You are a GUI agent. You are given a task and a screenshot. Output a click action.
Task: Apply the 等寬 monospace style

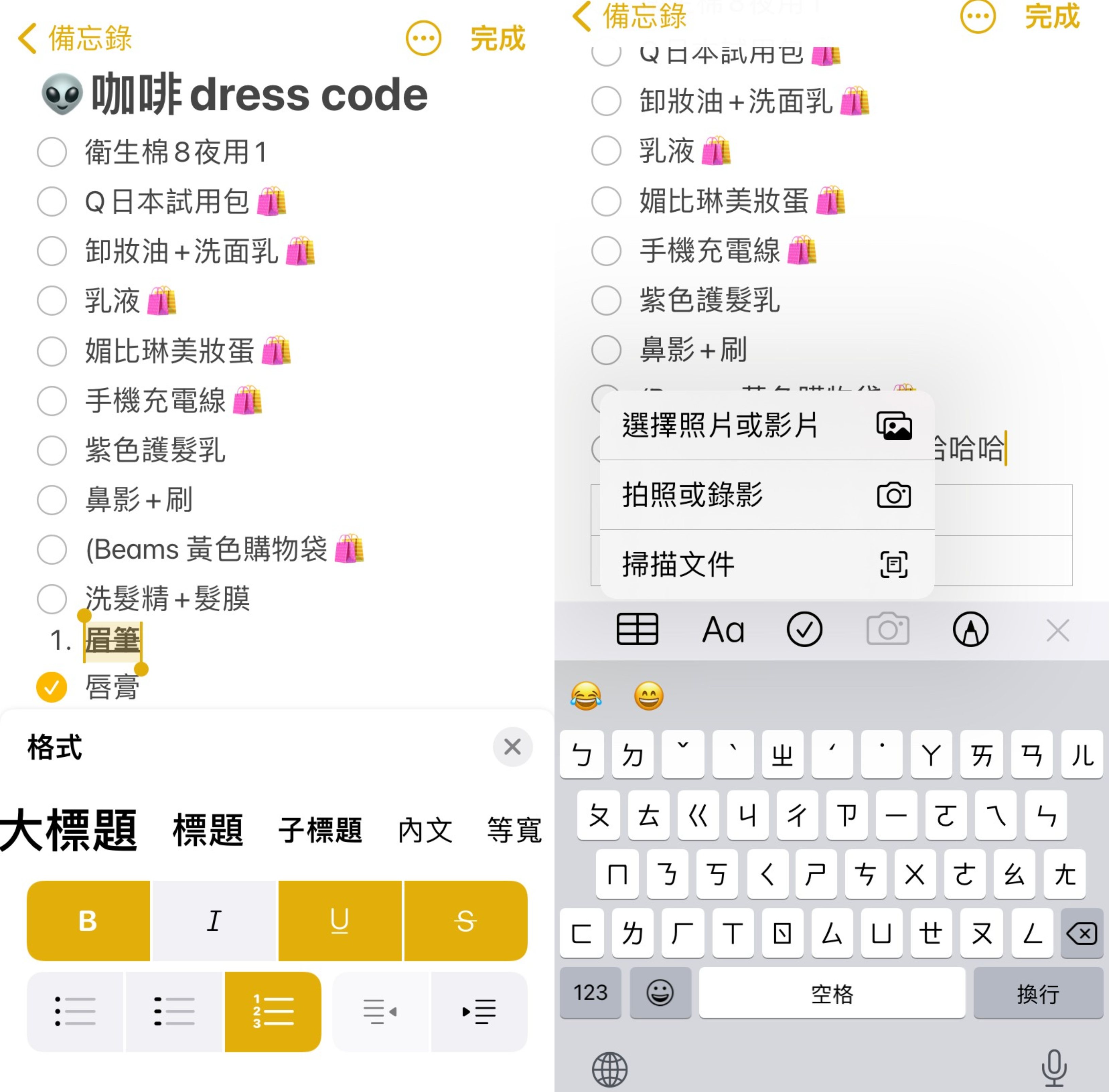[x=514, y=830]
